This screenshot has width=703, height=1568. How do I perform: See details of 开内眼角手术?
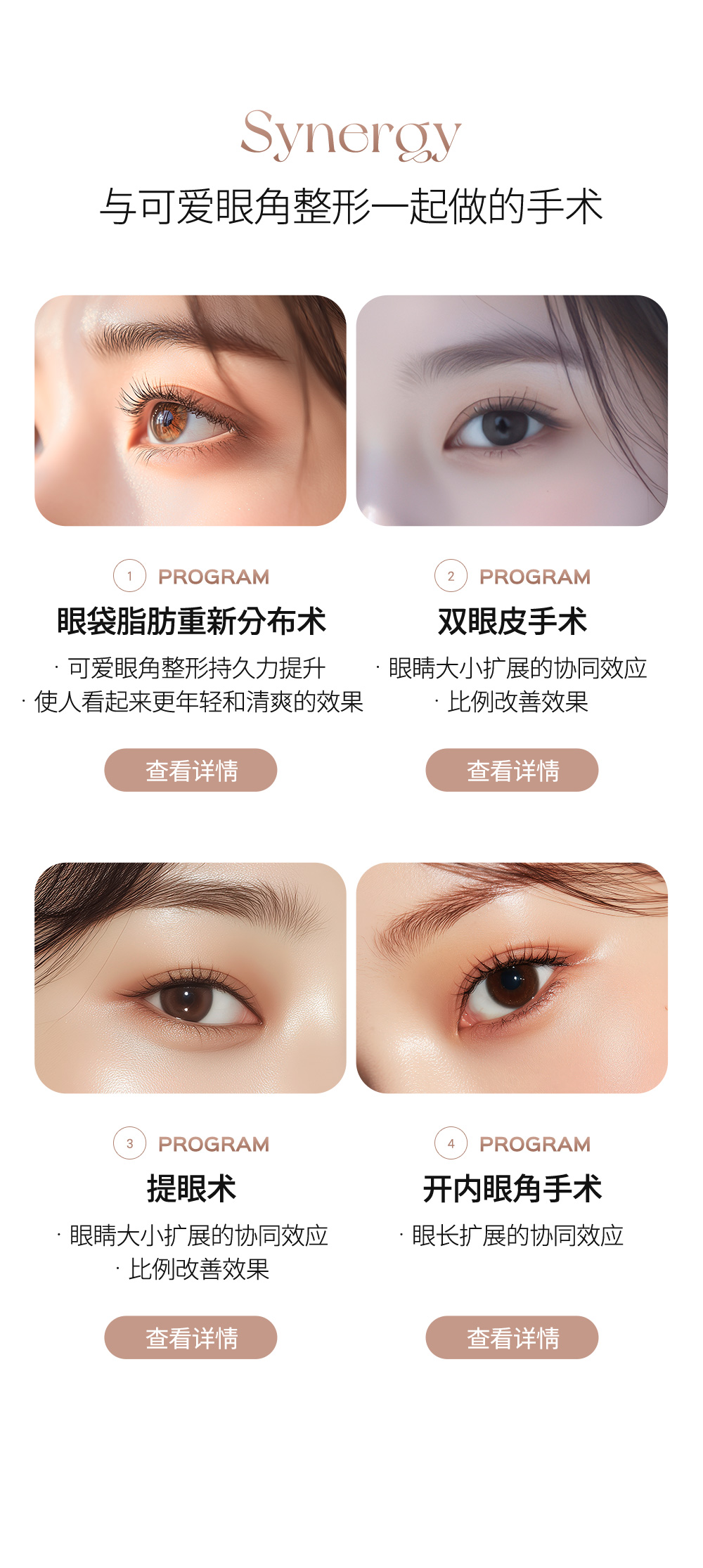(x=512, y=1337)
